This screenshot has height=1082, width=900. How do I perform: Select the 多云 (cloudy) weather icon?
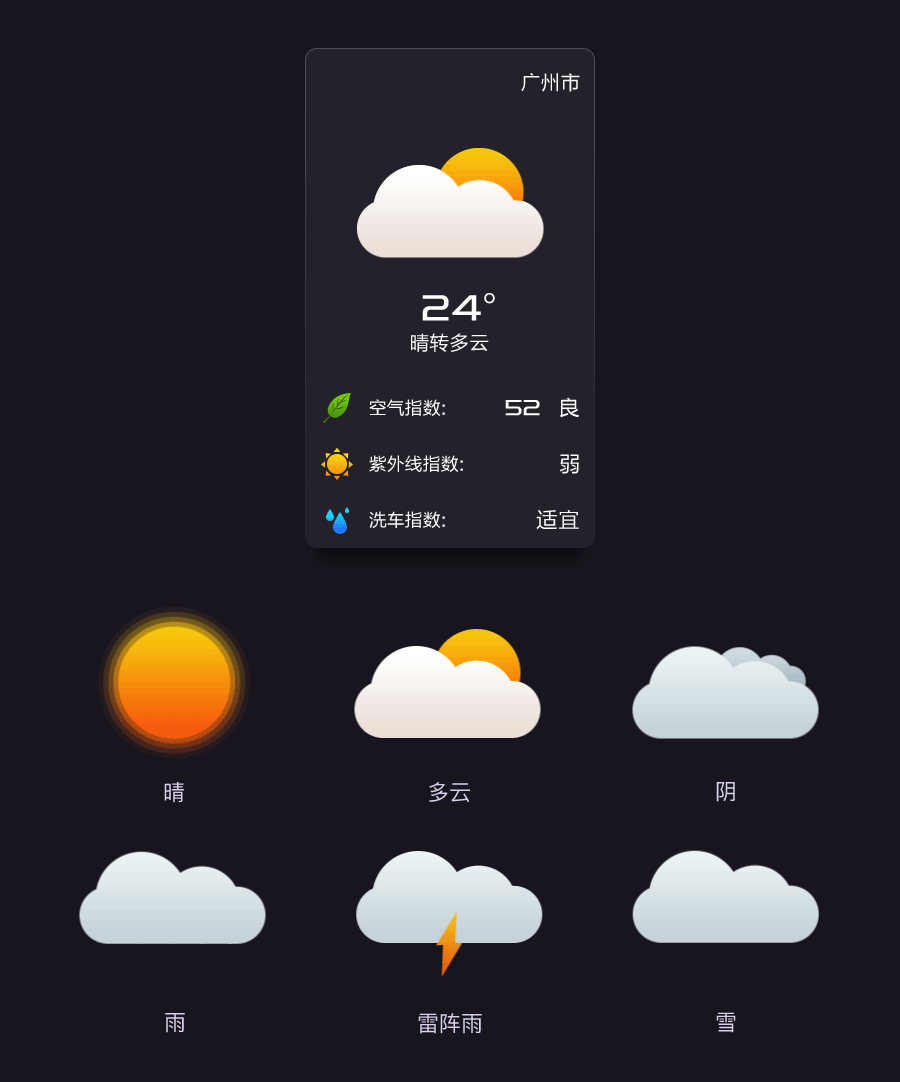pos(448,685)
